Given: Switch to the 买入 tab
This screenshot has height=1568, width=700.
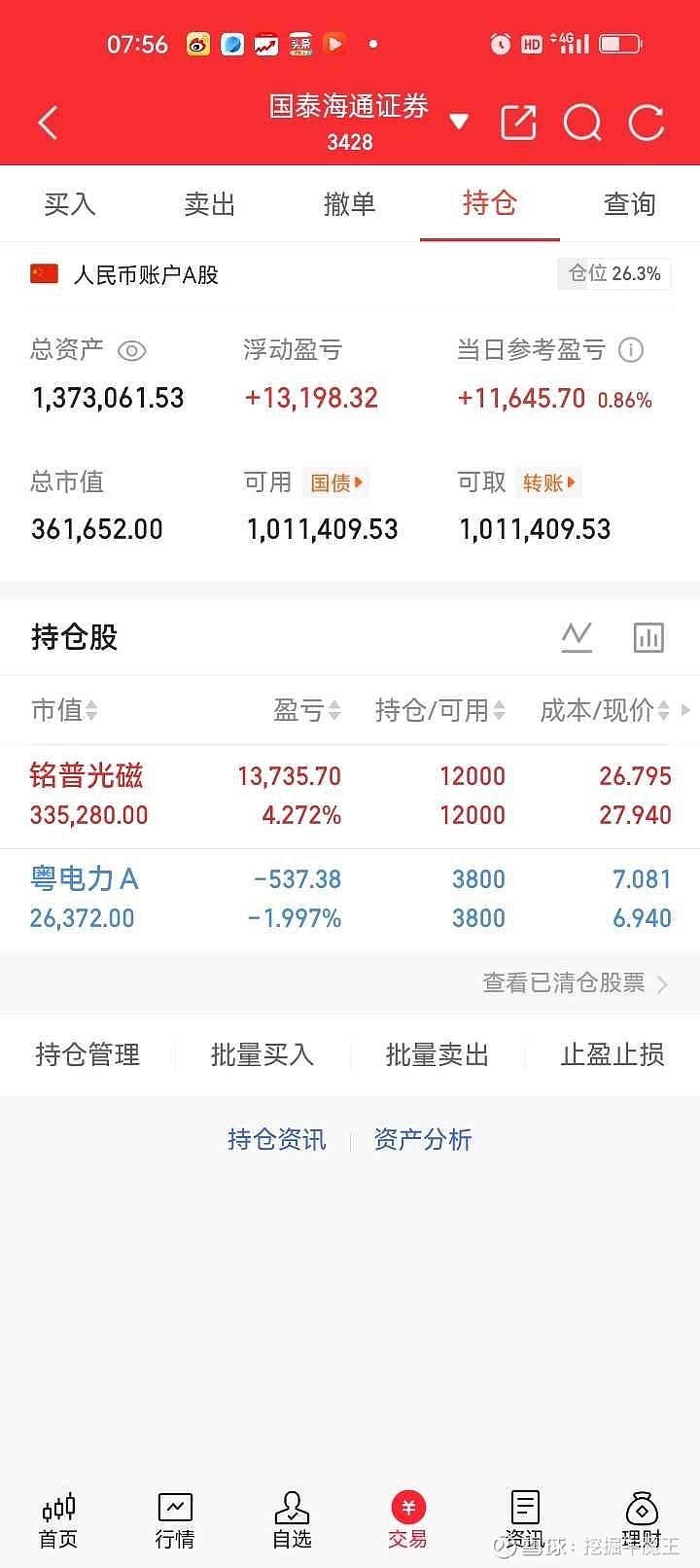Looking at the screenshot, I should (x=69, y=204).
